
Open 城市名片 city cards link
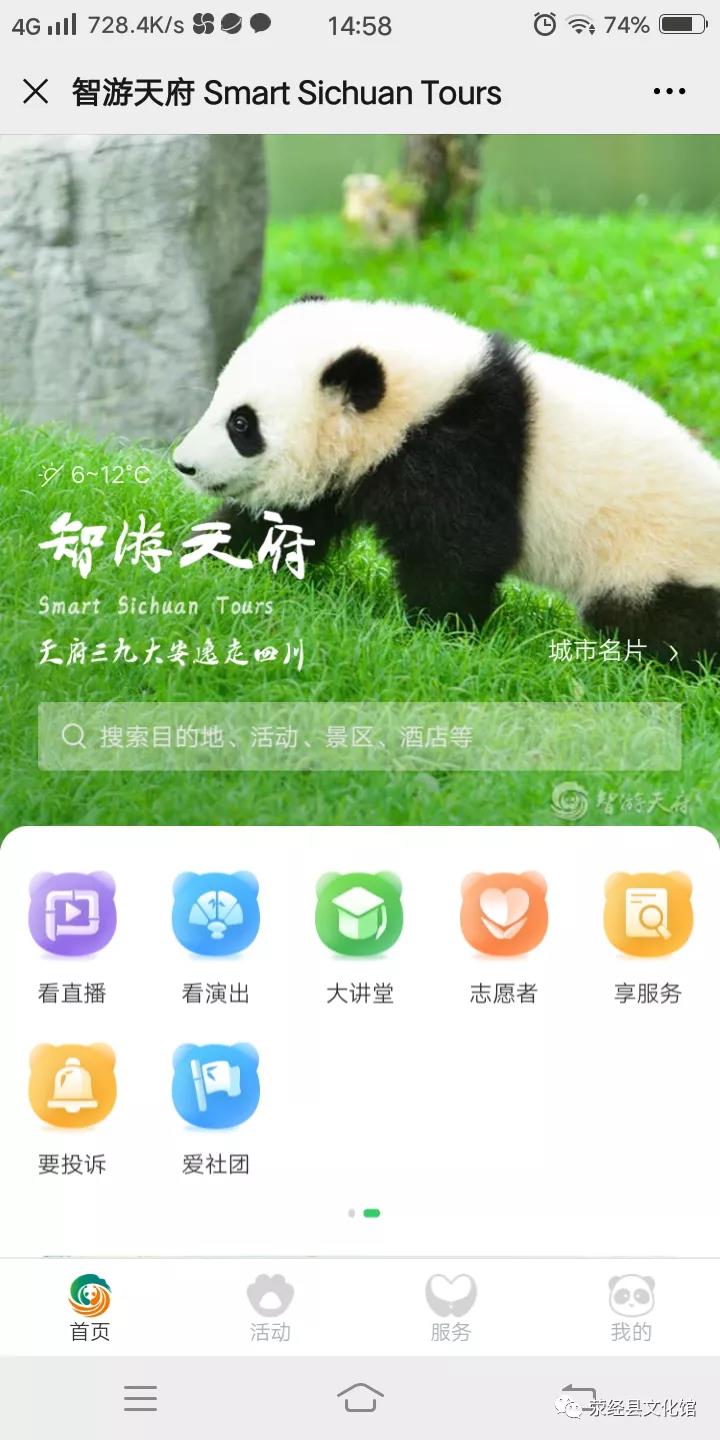(613, 652)
